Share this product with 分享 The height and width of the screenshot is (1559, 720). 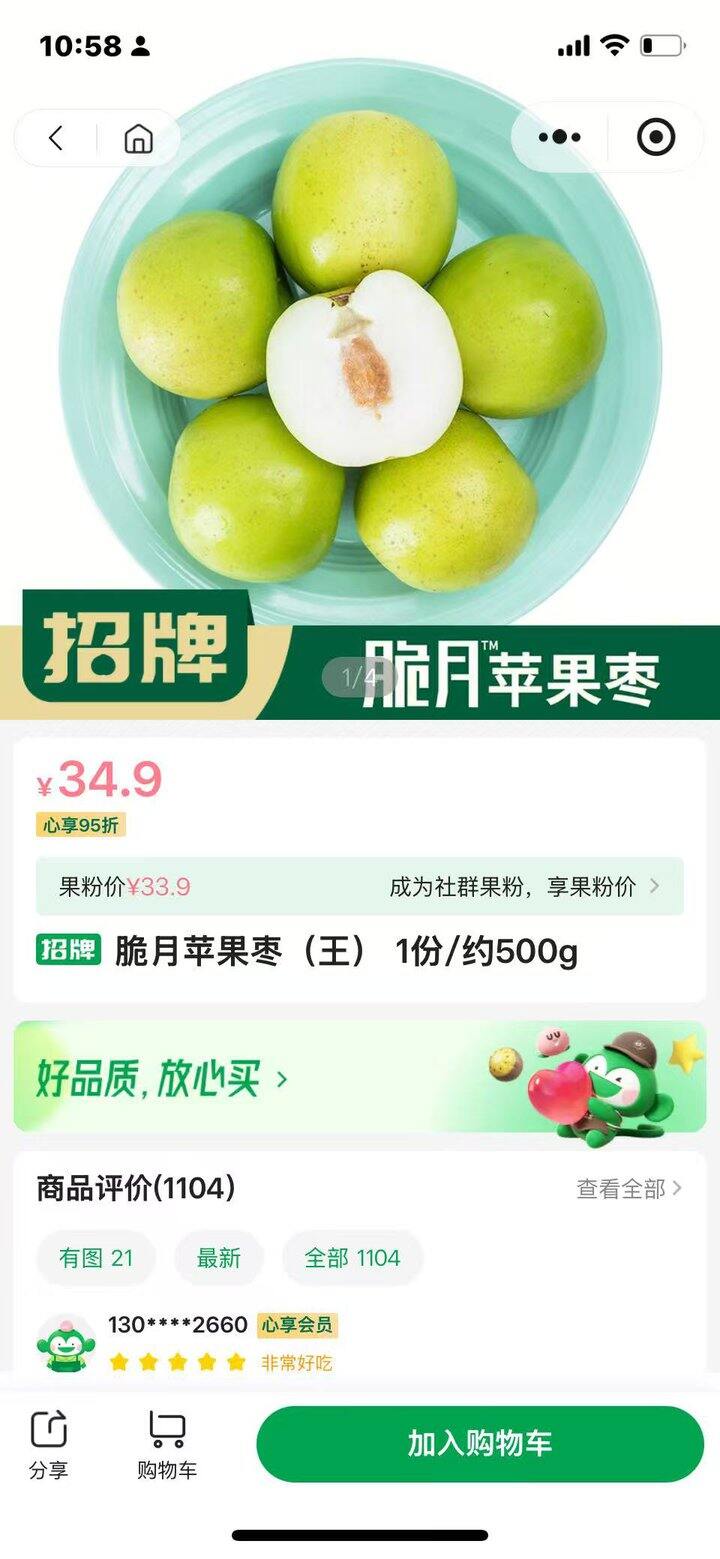point(48,1445)
